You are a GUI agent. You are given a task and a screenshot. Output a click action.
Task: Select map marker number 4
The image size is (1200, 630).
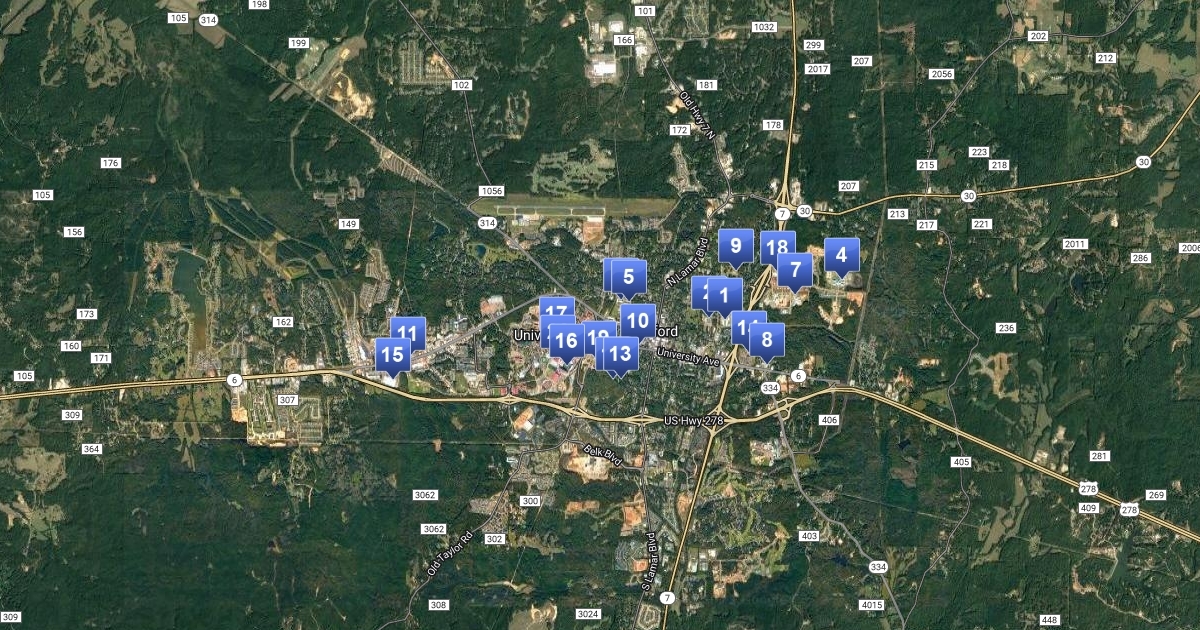(x=842, y=255)
